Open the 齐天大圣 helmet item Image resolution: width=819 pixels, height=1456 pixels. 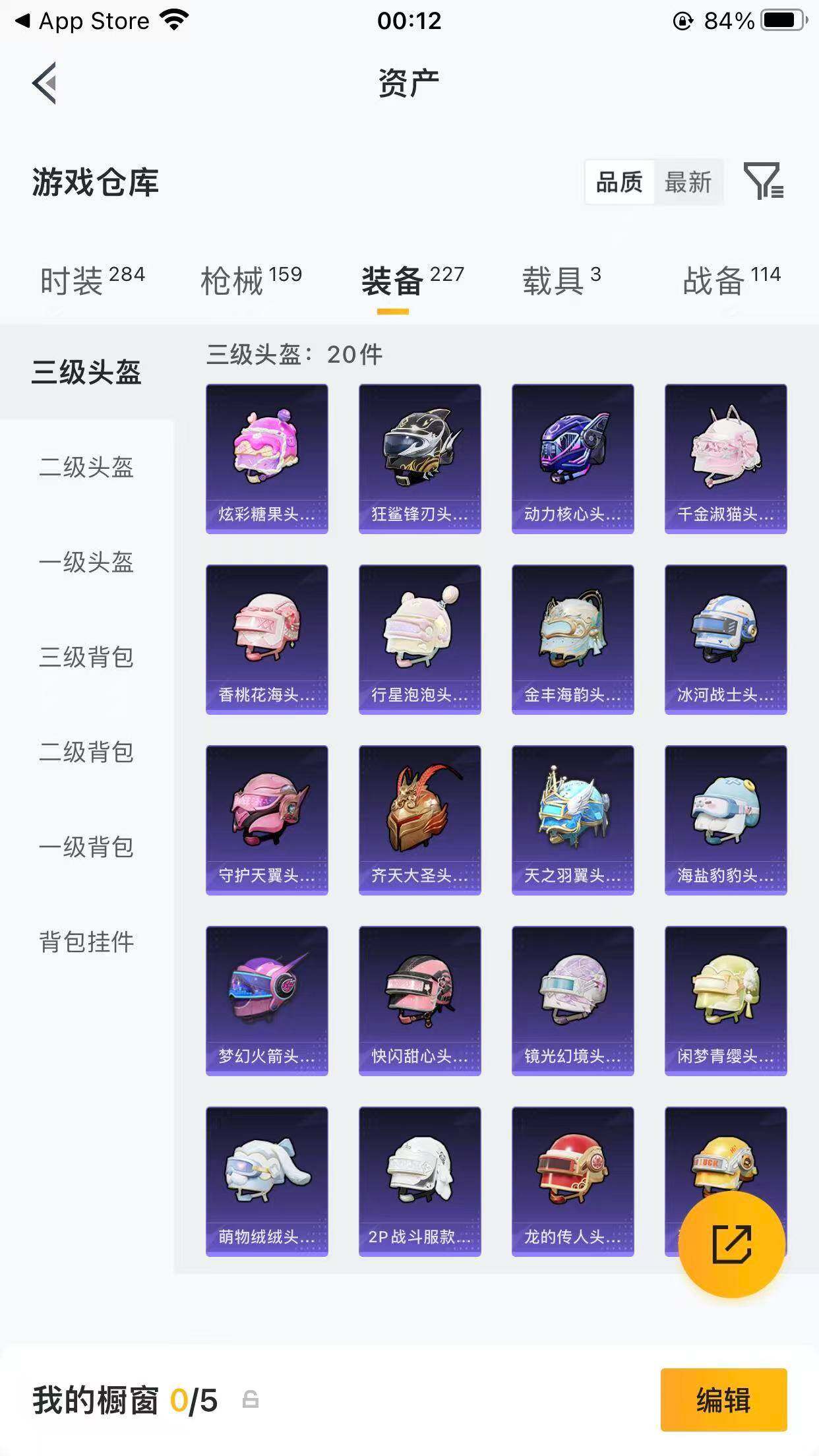419,820
